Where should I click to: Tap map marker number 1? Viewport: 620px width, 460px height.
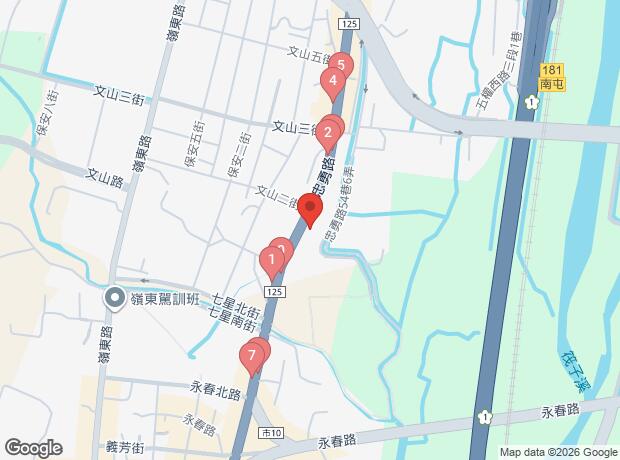tap(270, 260)
